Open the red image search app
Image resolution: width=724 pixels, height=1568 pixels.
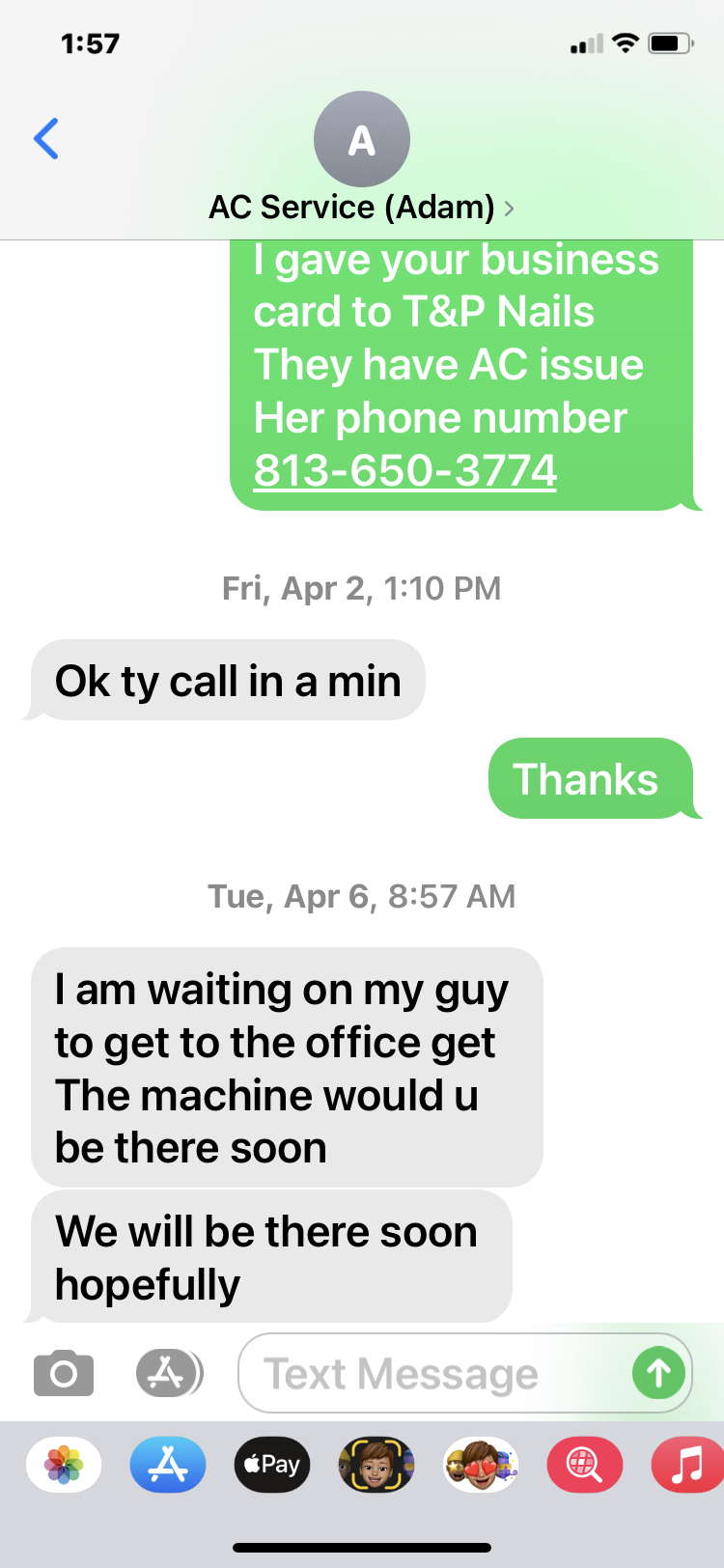pyautogui.click(x=585, y=1465)
